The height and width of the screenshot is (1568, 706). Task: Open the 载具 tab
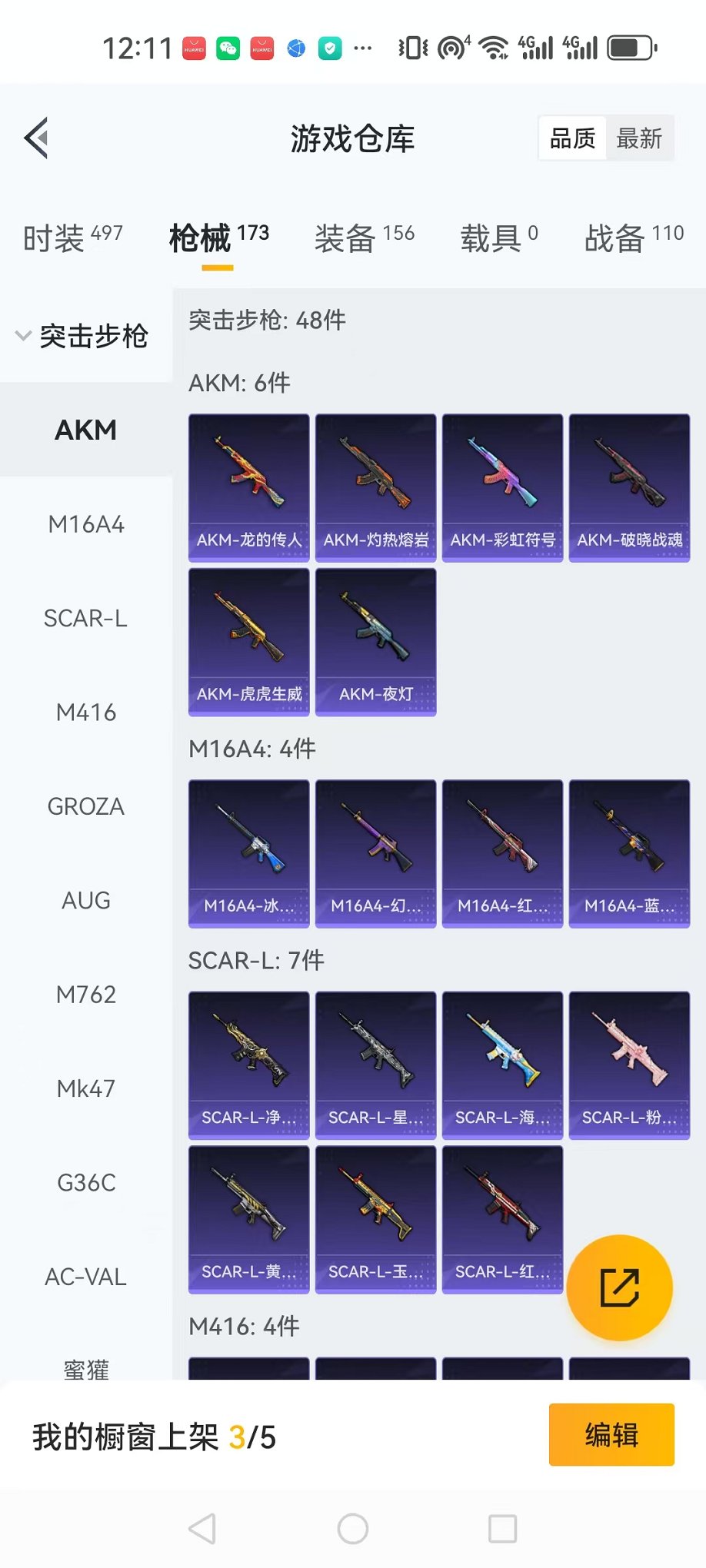click(498, 238)
